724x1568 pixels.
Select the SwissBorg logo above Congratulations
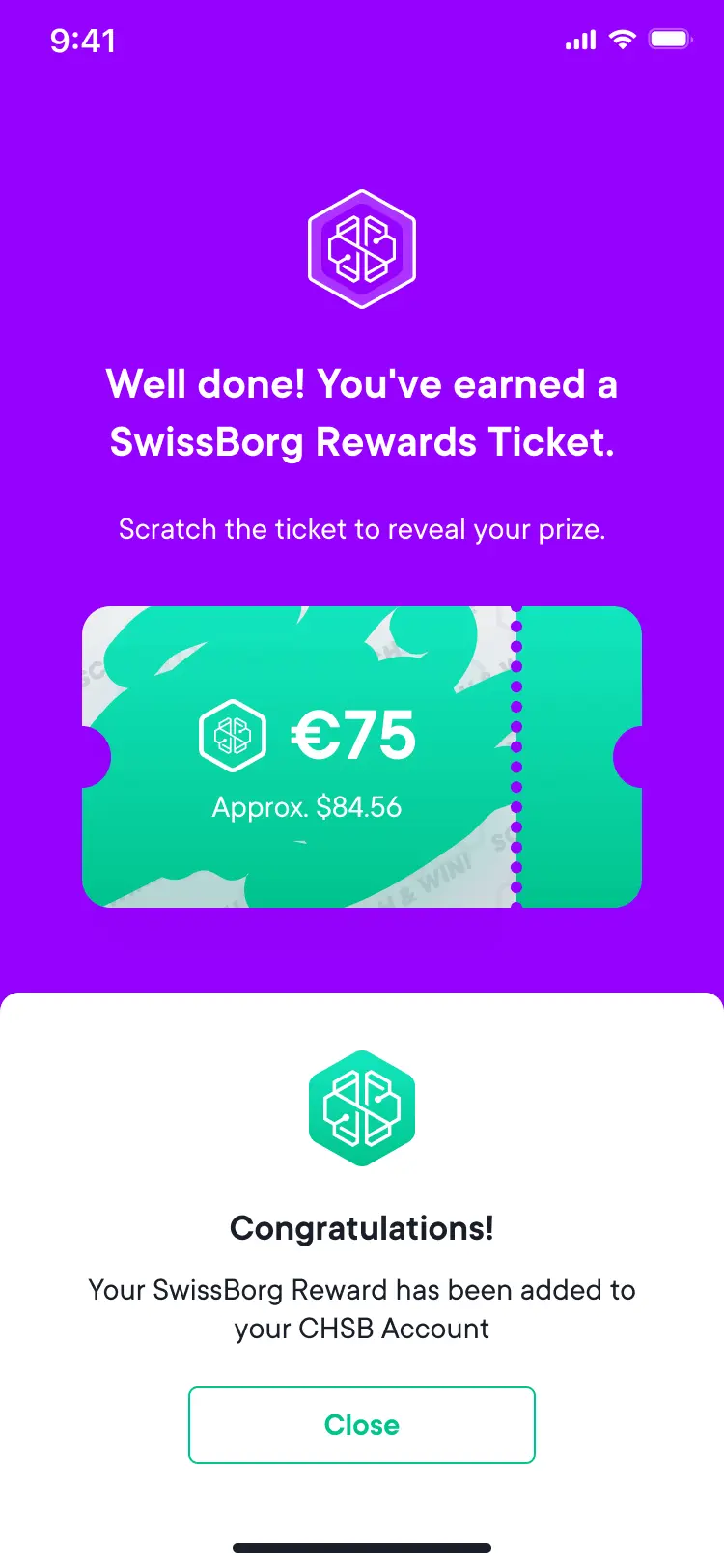tap(362, 1107)
